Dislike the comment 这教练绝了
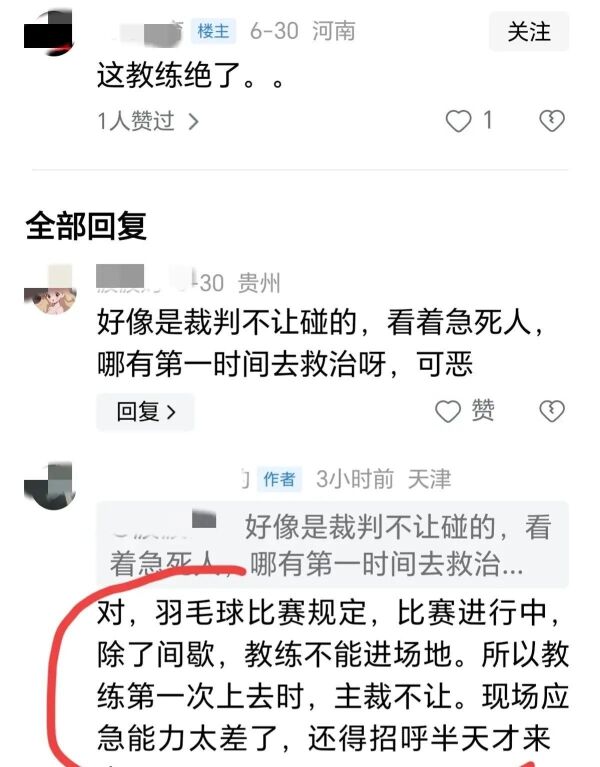600x767 pixels. (x=551, y=122)
